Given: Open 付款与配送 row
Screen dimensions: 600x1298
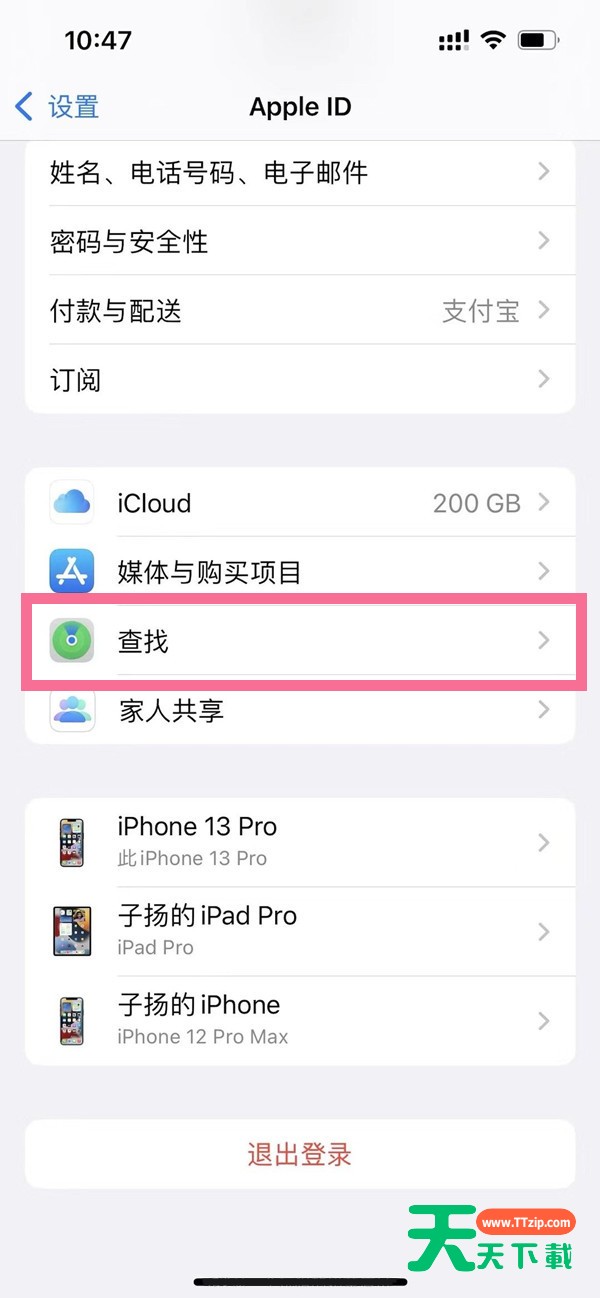Looking at the screenshot, I should [x=300, y=311].
